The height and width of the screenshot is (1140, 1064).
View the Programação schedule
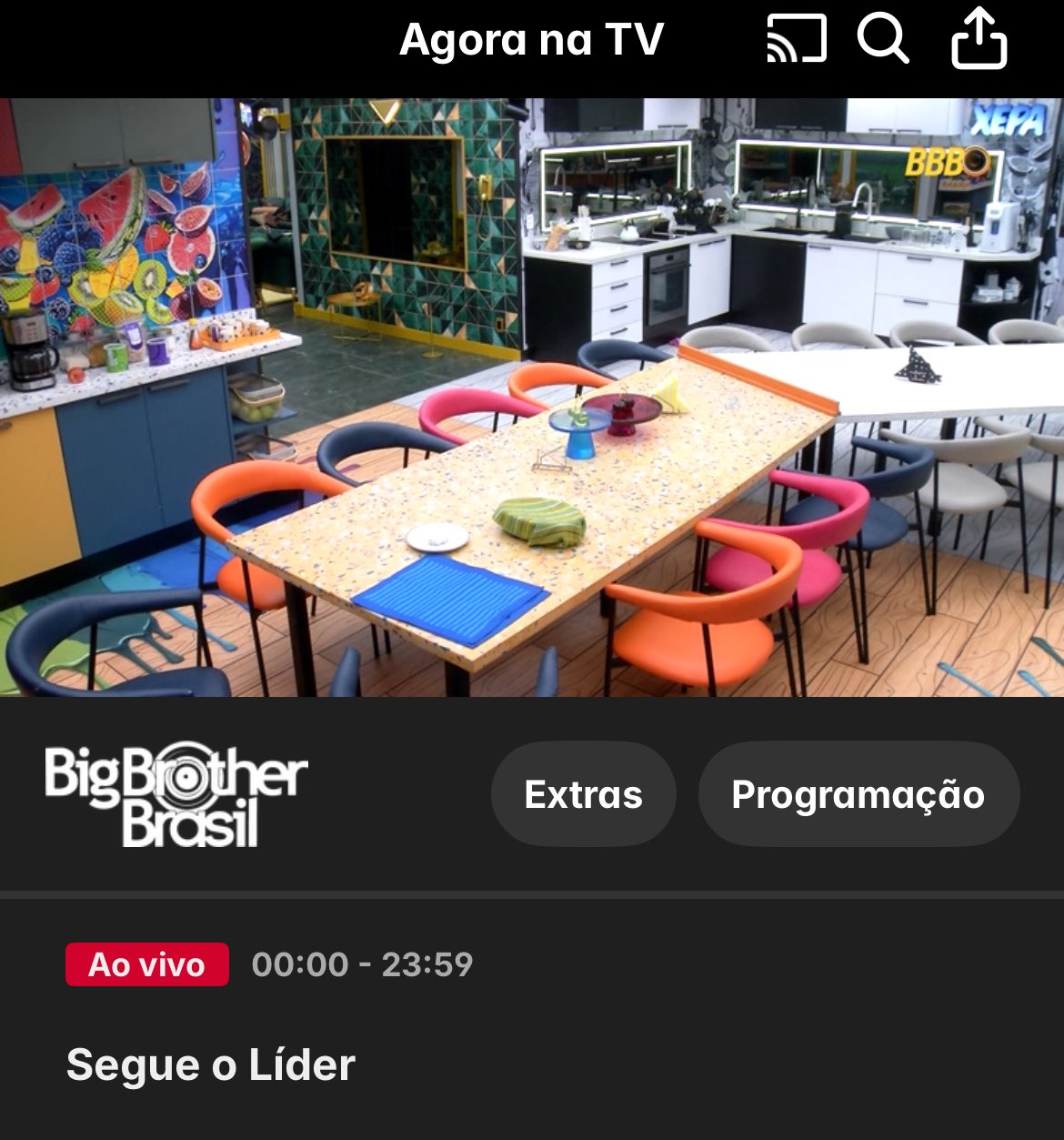point(858,794)
